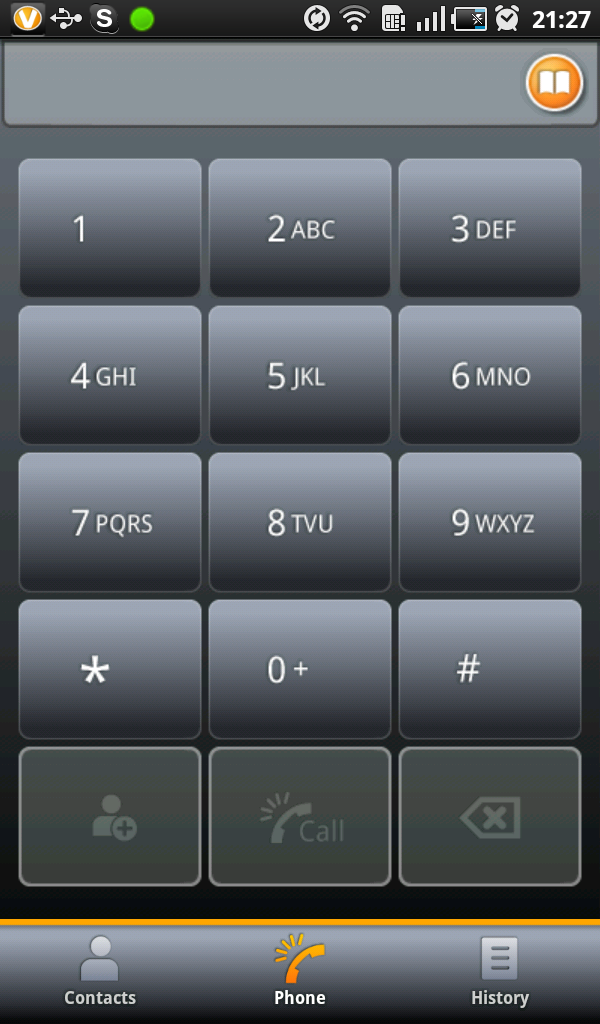The width and height of the screenshot is (600, 1024).
Task: Tap the hash key
Action: click(490, 669)
